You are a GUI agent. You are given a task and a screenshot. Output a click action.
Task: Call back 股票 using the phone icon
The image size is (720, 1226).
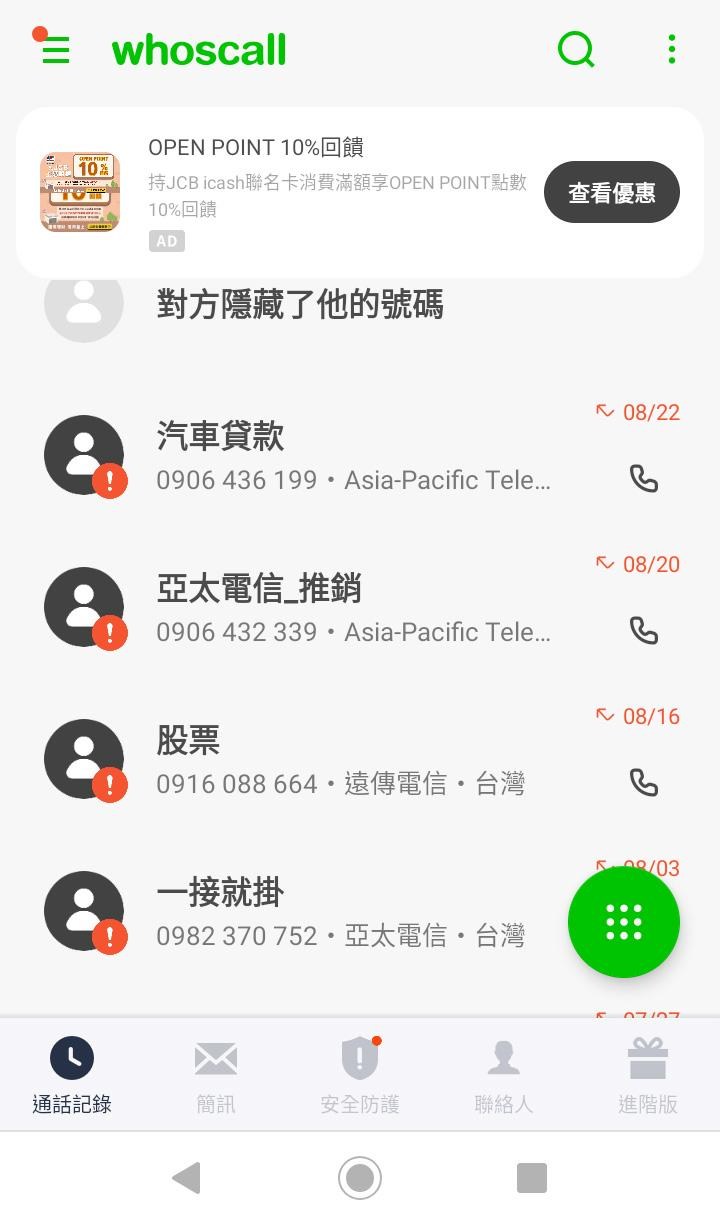(643, 783)
